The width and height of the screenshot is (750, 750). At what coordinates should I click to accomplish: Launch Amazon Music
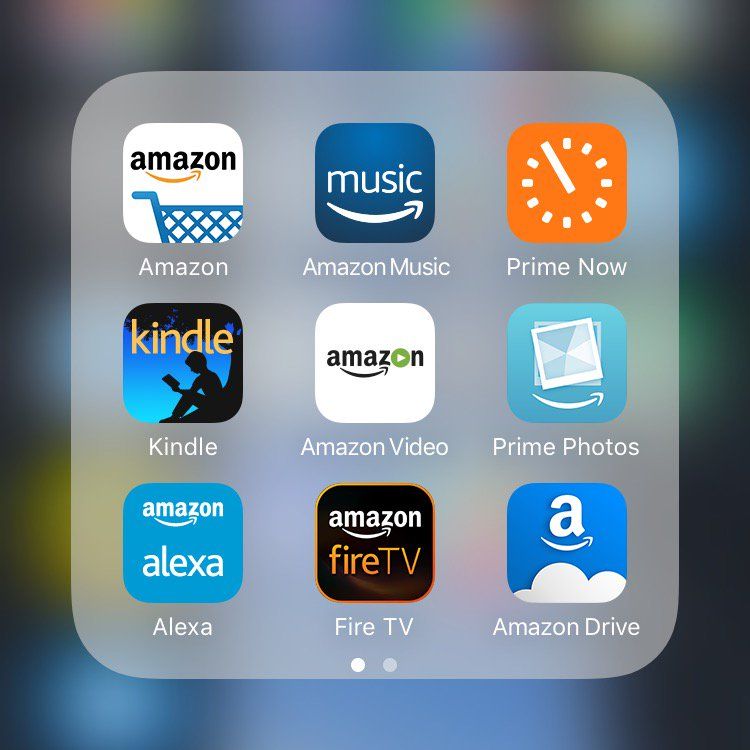pyautogui.click(x=375, y=183)
